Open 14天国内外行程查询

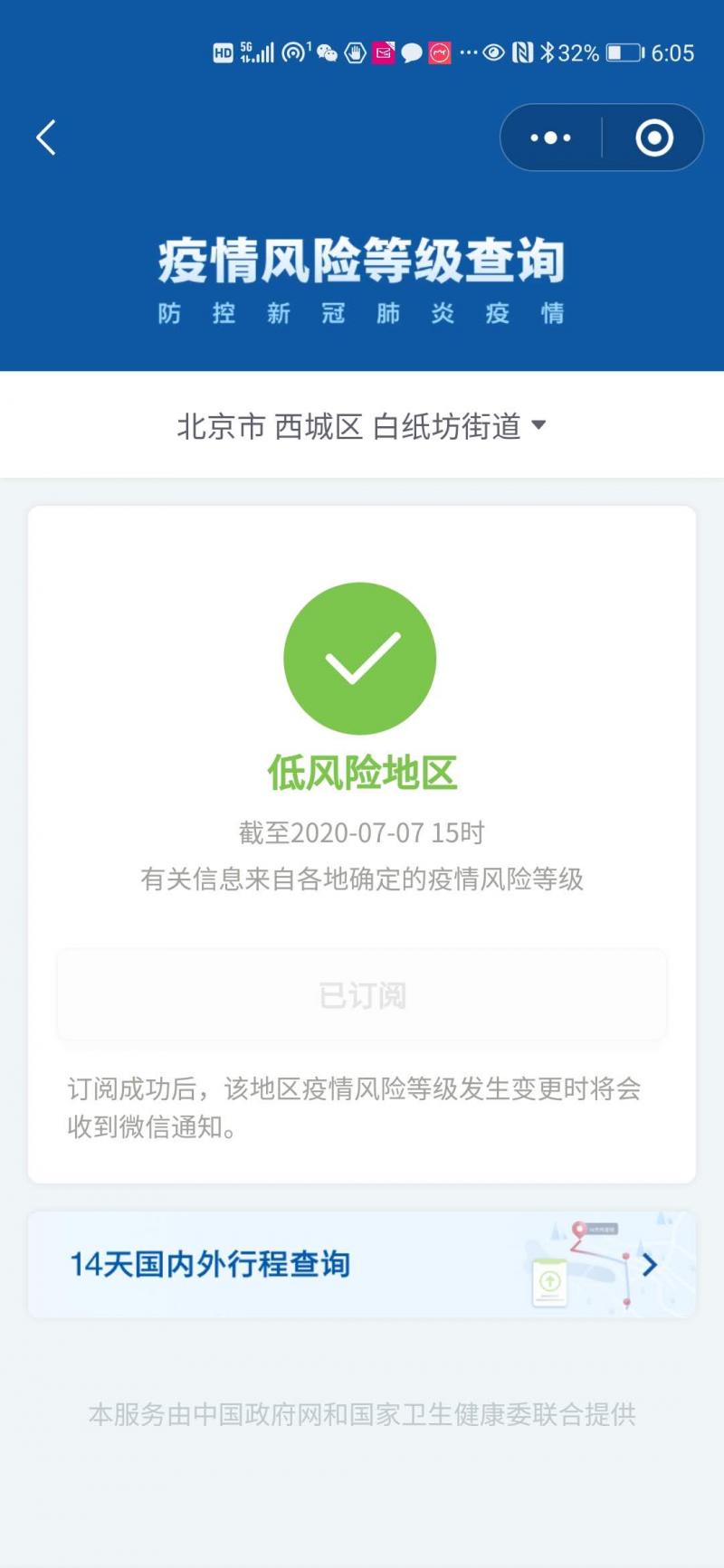point(362,1264)
